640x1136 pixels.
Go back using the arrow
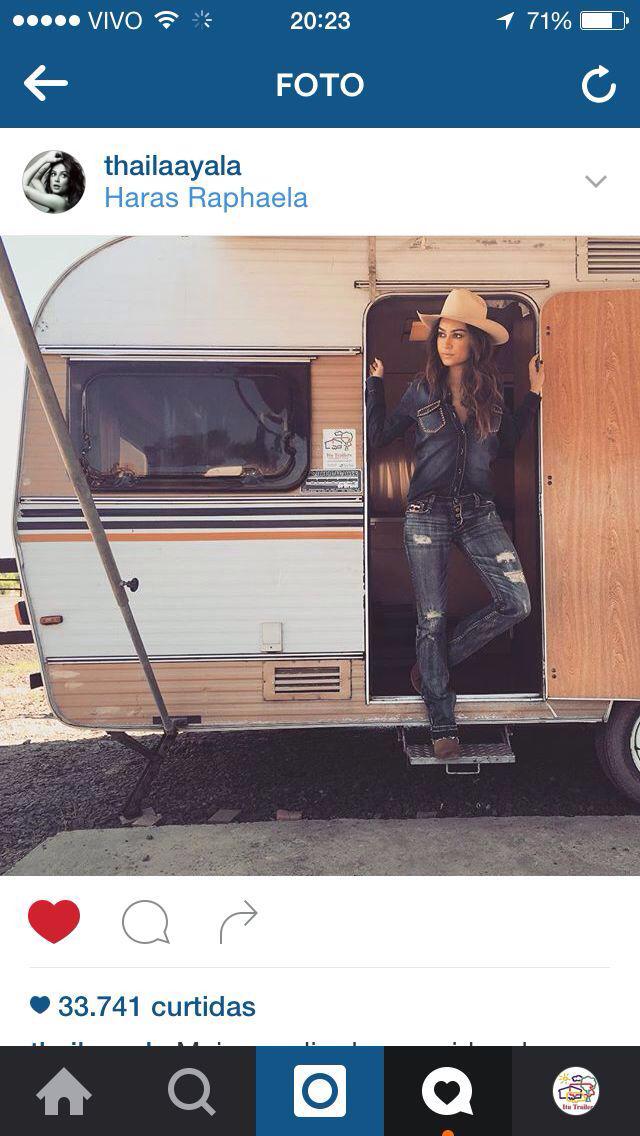46,85
